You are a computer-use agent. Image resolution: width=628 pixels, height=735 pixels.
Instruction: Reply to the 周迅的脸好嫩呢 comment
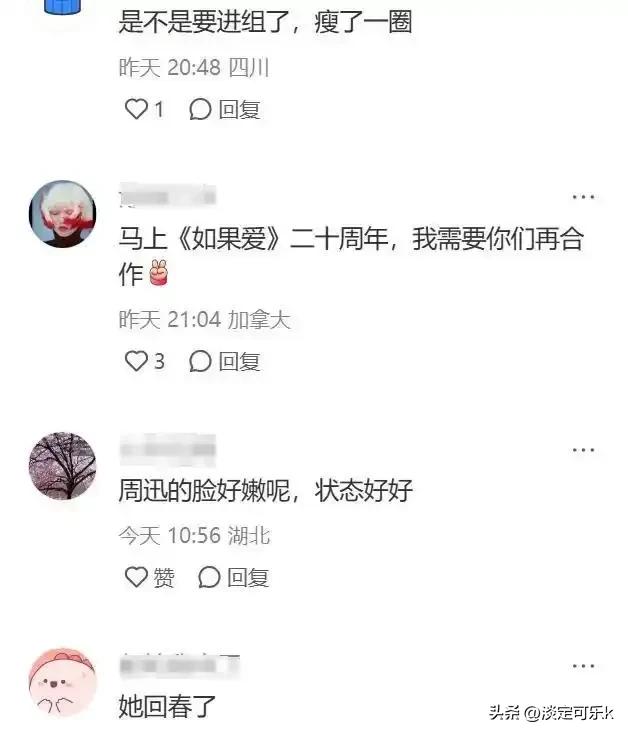[234, 577]
